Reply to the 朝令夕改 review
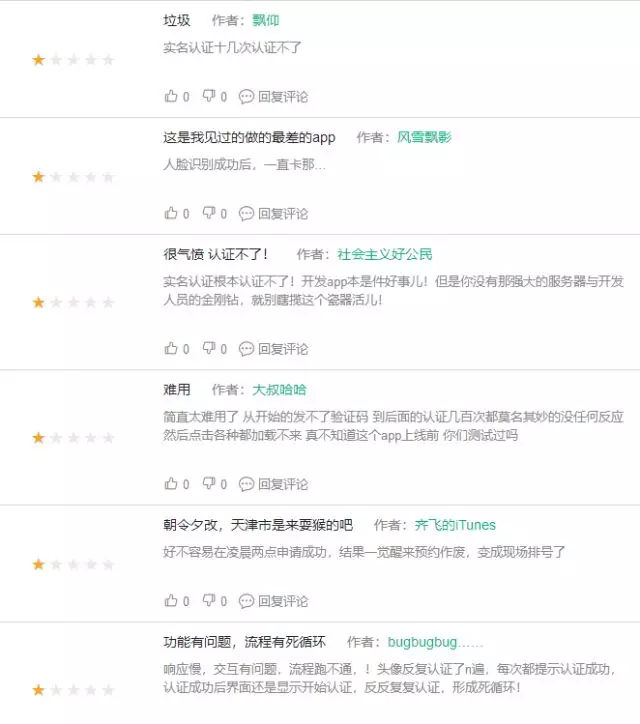The width and height of the screenshot is (640, 724). point(274,601)
